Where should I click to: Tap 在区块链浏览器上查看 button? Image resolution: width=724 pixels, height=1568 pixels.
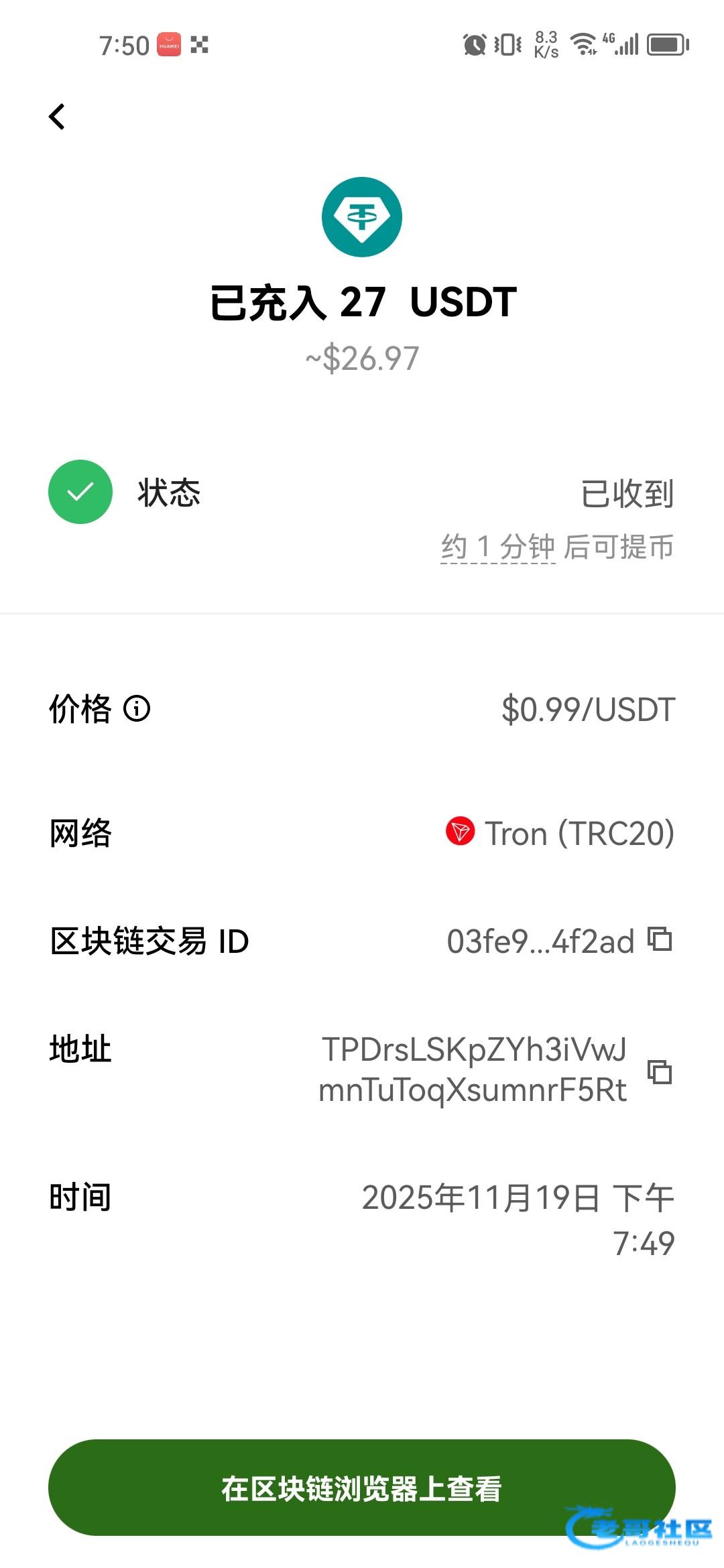[362, 1488]
